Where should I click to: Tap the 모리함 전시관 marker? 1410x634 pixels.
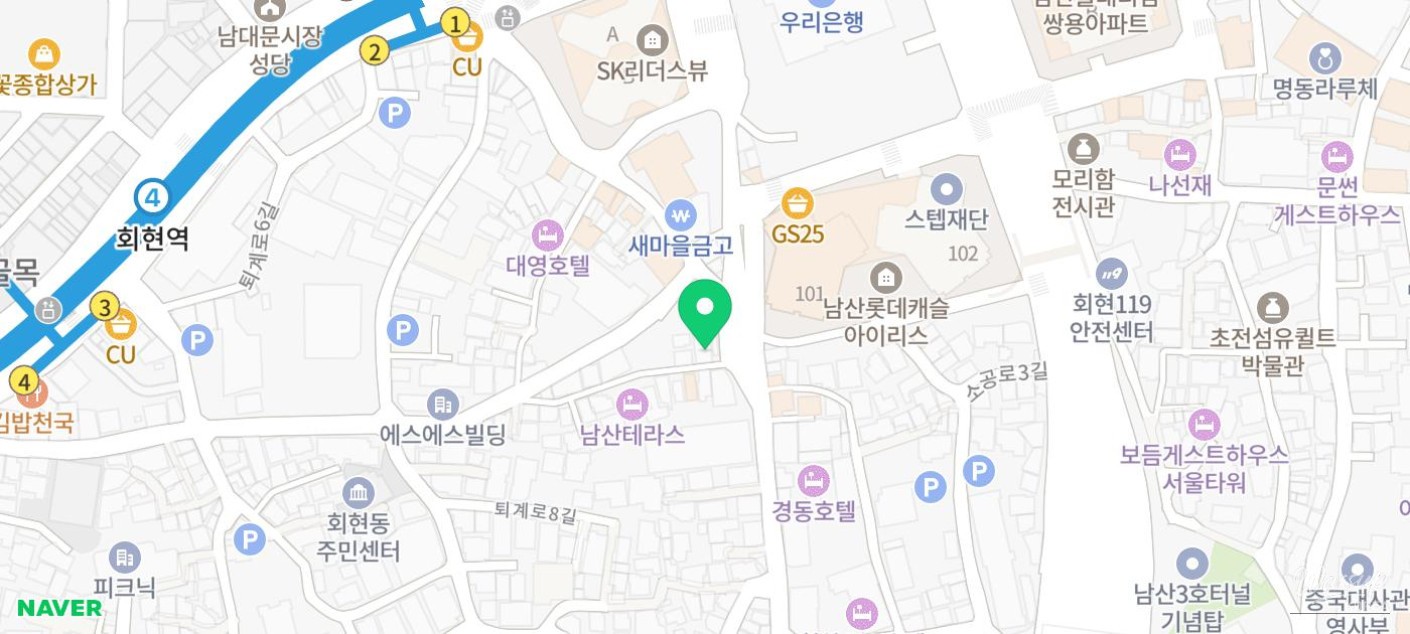1083,150
